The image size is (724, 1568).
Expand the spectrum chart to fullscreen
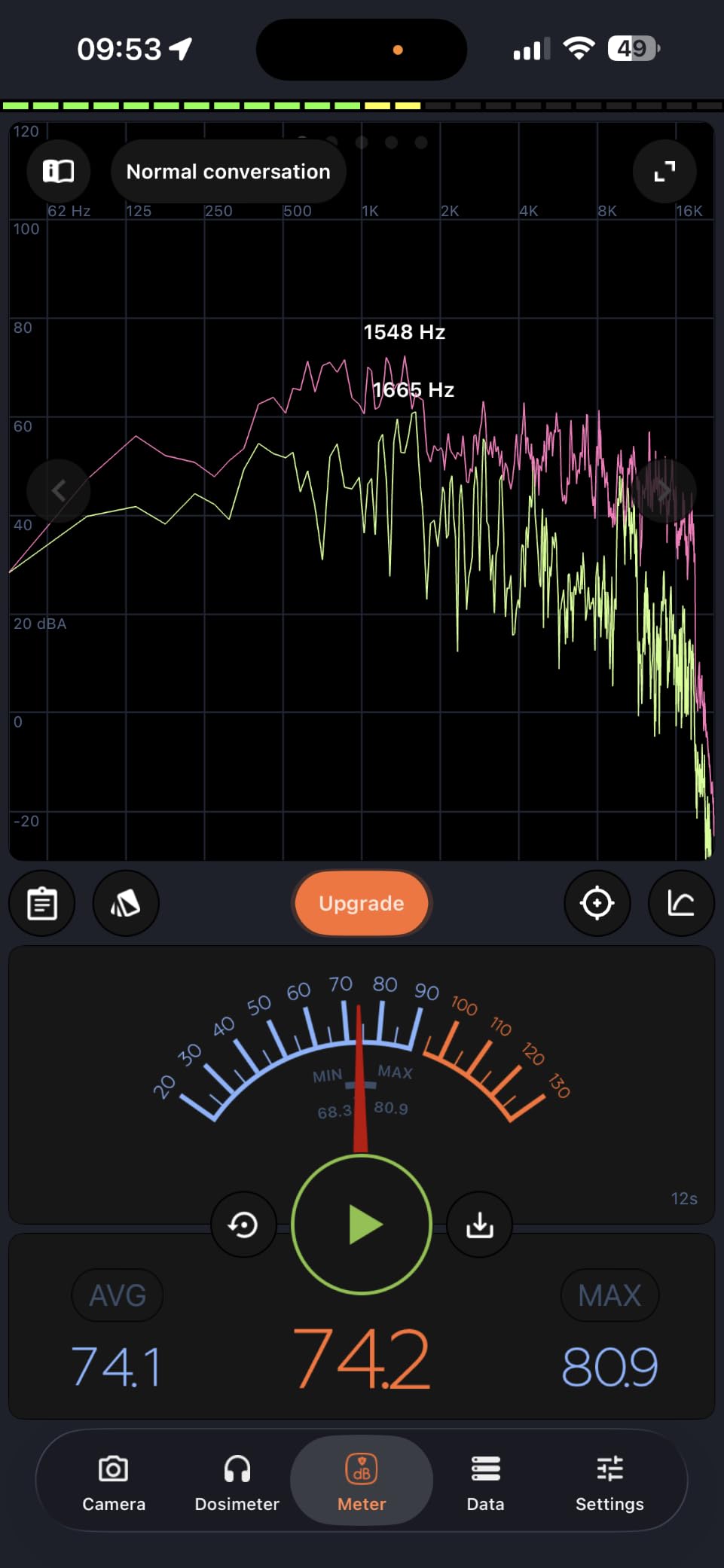[664, 172]
